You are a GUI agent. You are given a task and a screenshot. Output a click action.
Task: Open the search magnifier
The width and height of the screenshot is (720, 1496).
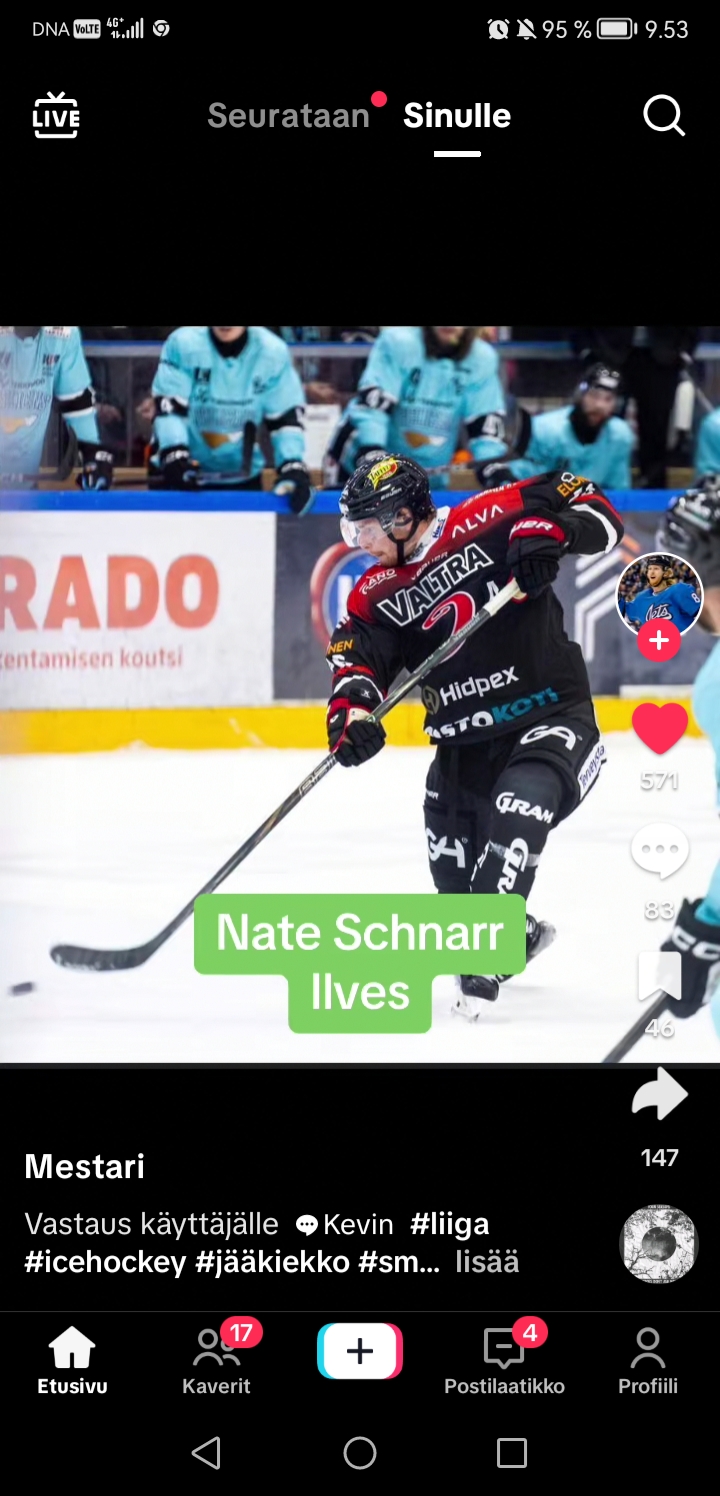point(664,116)
